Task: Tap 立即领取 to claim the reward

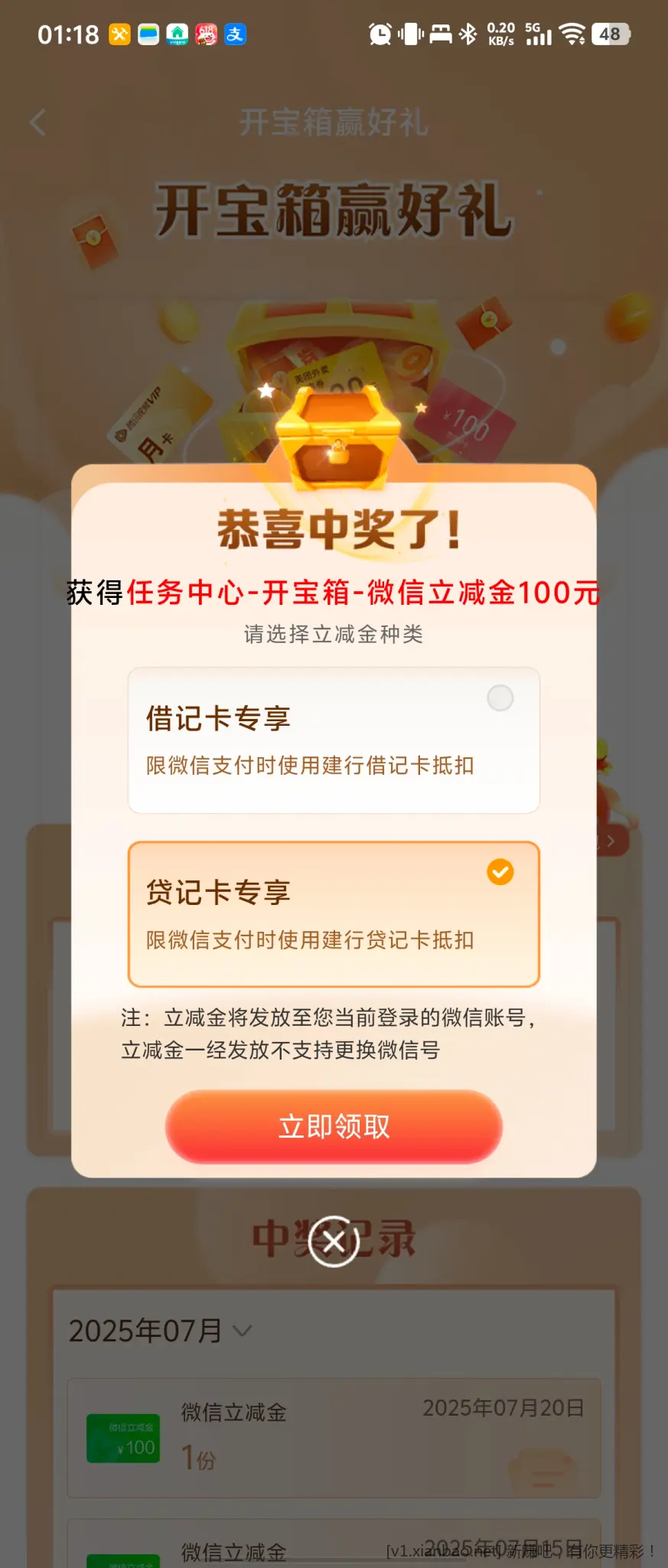Action: [334, 1126]
